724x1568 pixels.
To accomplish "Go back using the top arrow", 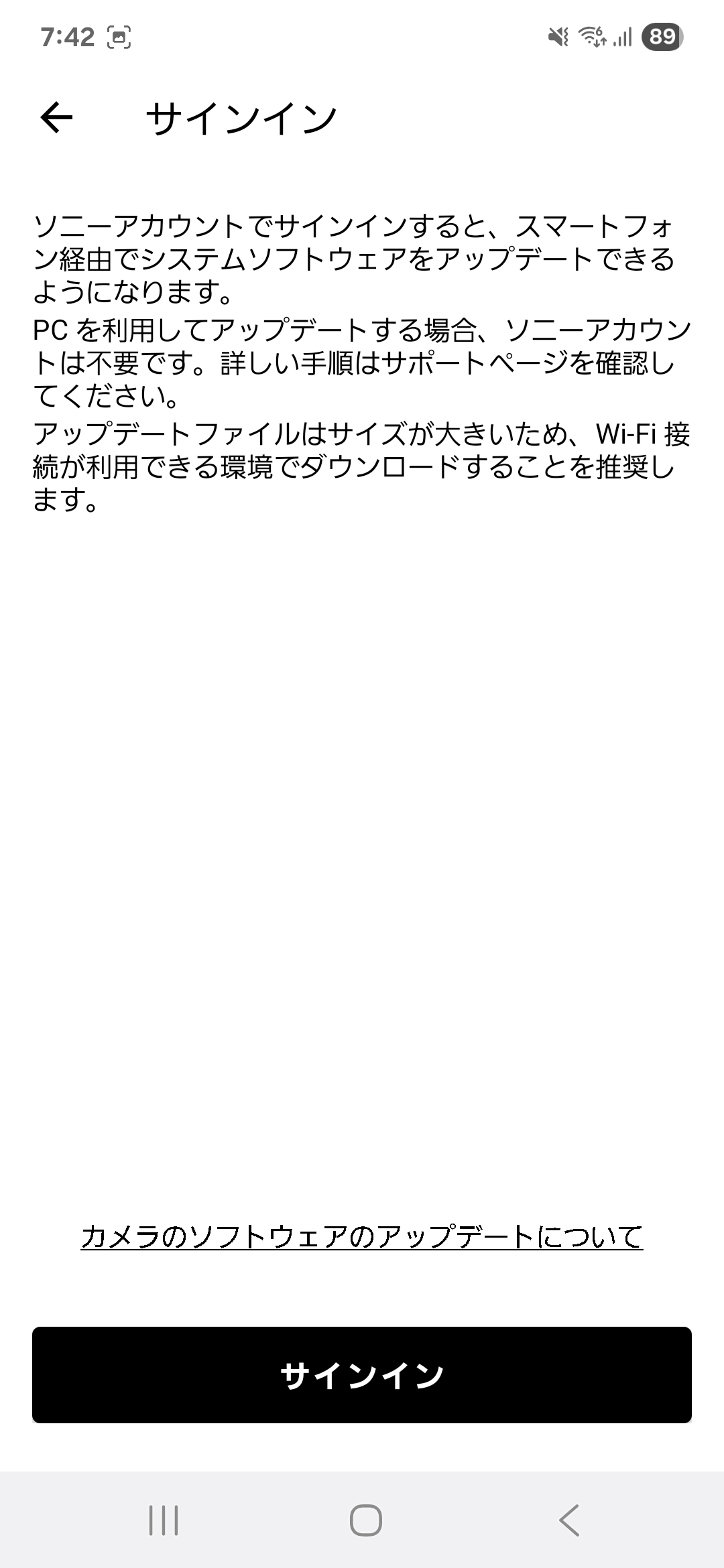I will 56,119.
